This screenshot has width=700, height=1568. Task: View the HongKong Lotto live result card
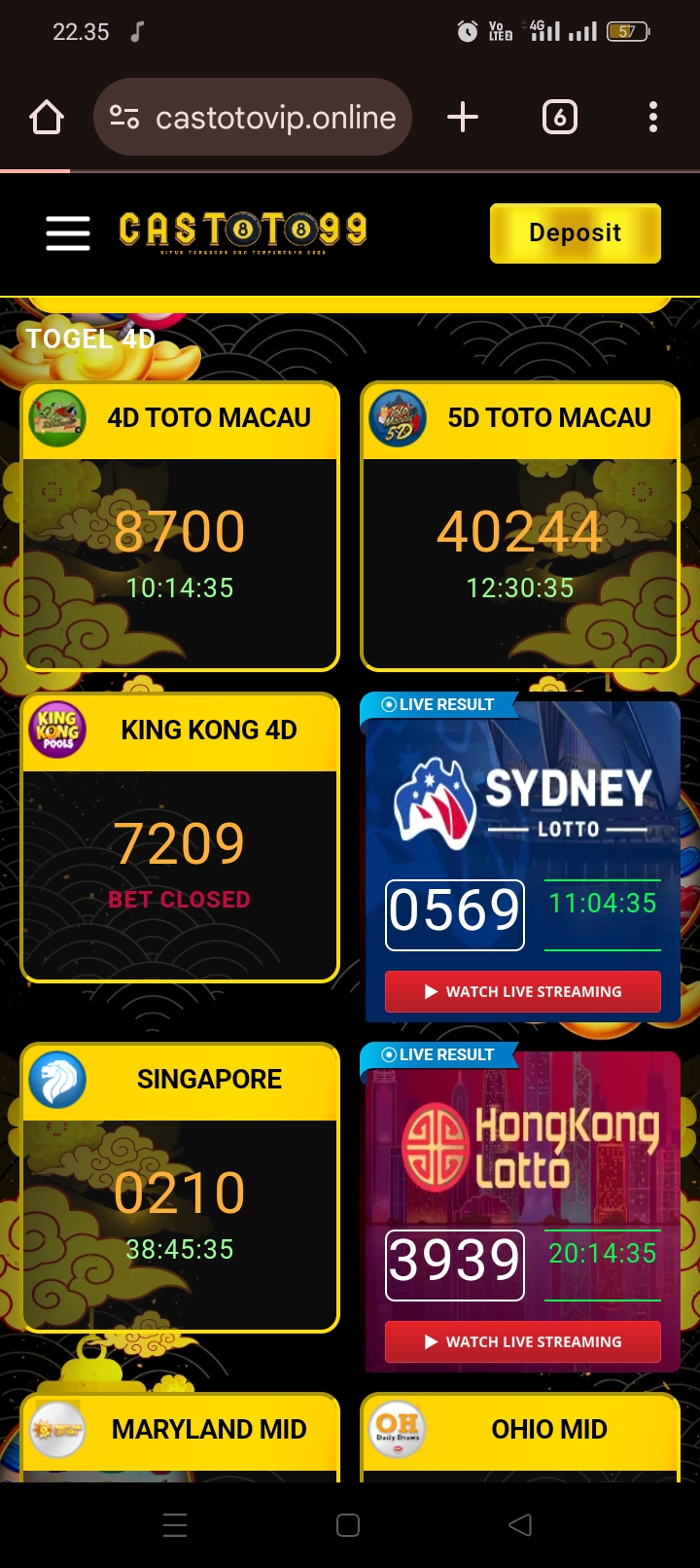click(522, 1167)
